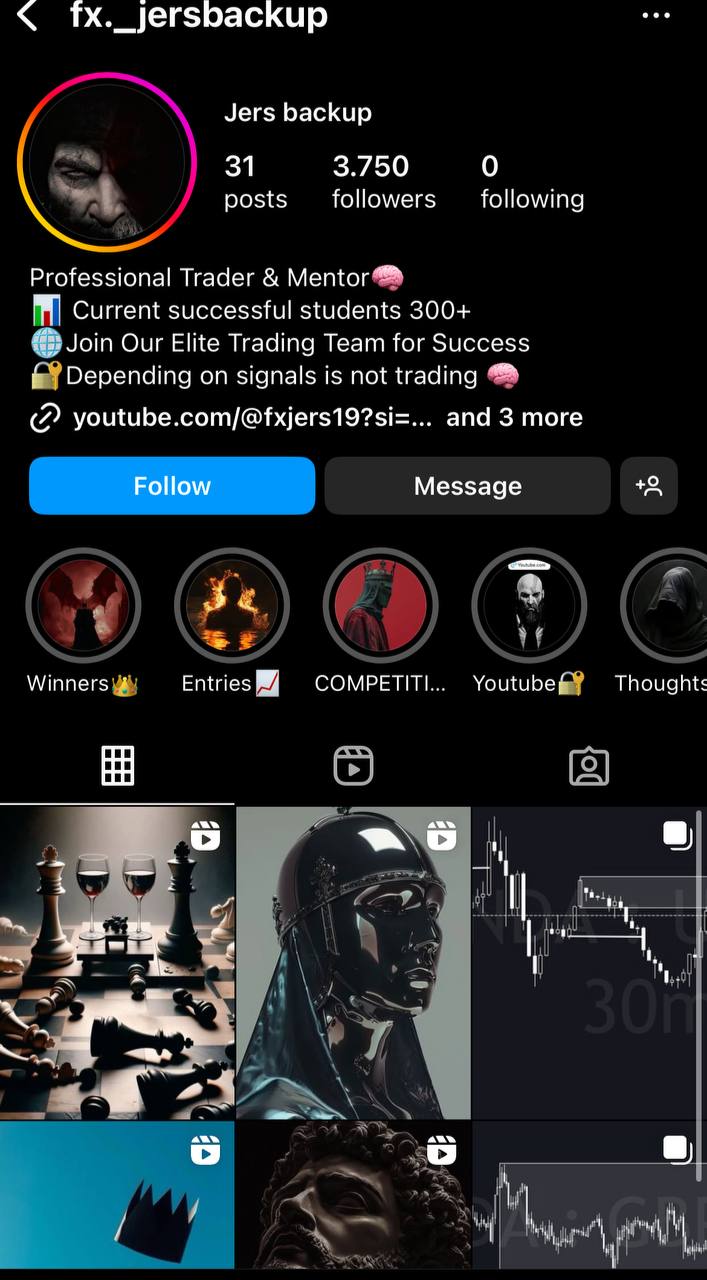Open the 30m candlestick chart post
Image resolution: width=707 pixels, height=1280 pixels.
tap(589, 962)
